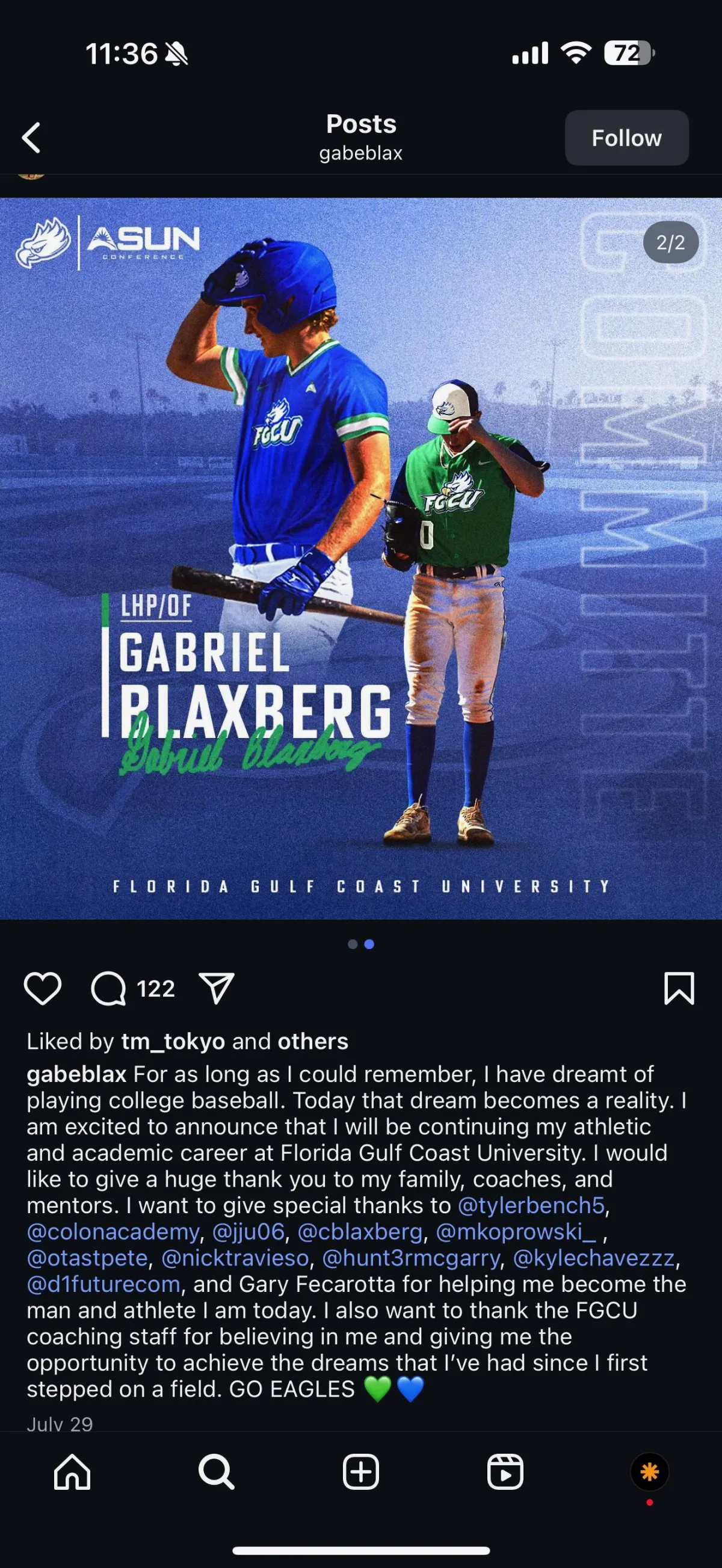
Task: Open the @d1futurecom mention
Action: (103, 1284)
